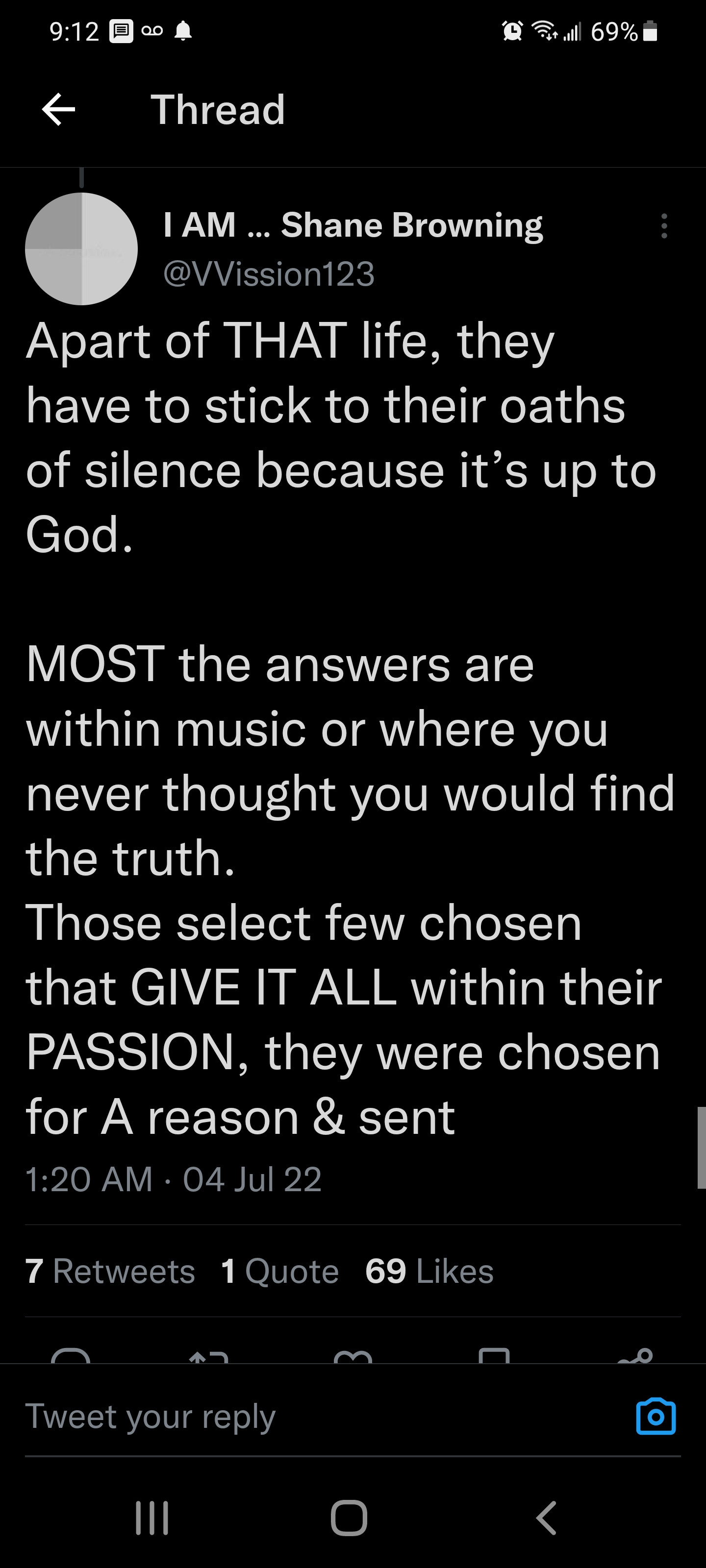See who gave the 69 Likes
The image size is (706, 1568).
(x=429, y=1272)
